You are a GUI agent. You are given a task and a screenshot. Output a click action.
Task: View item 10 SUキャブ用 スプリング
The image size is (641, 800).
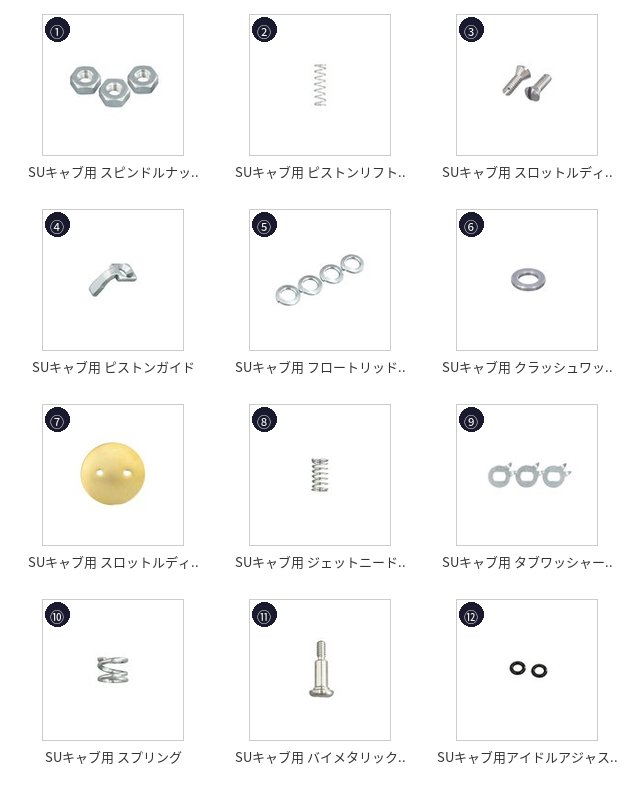coord(113,670)
